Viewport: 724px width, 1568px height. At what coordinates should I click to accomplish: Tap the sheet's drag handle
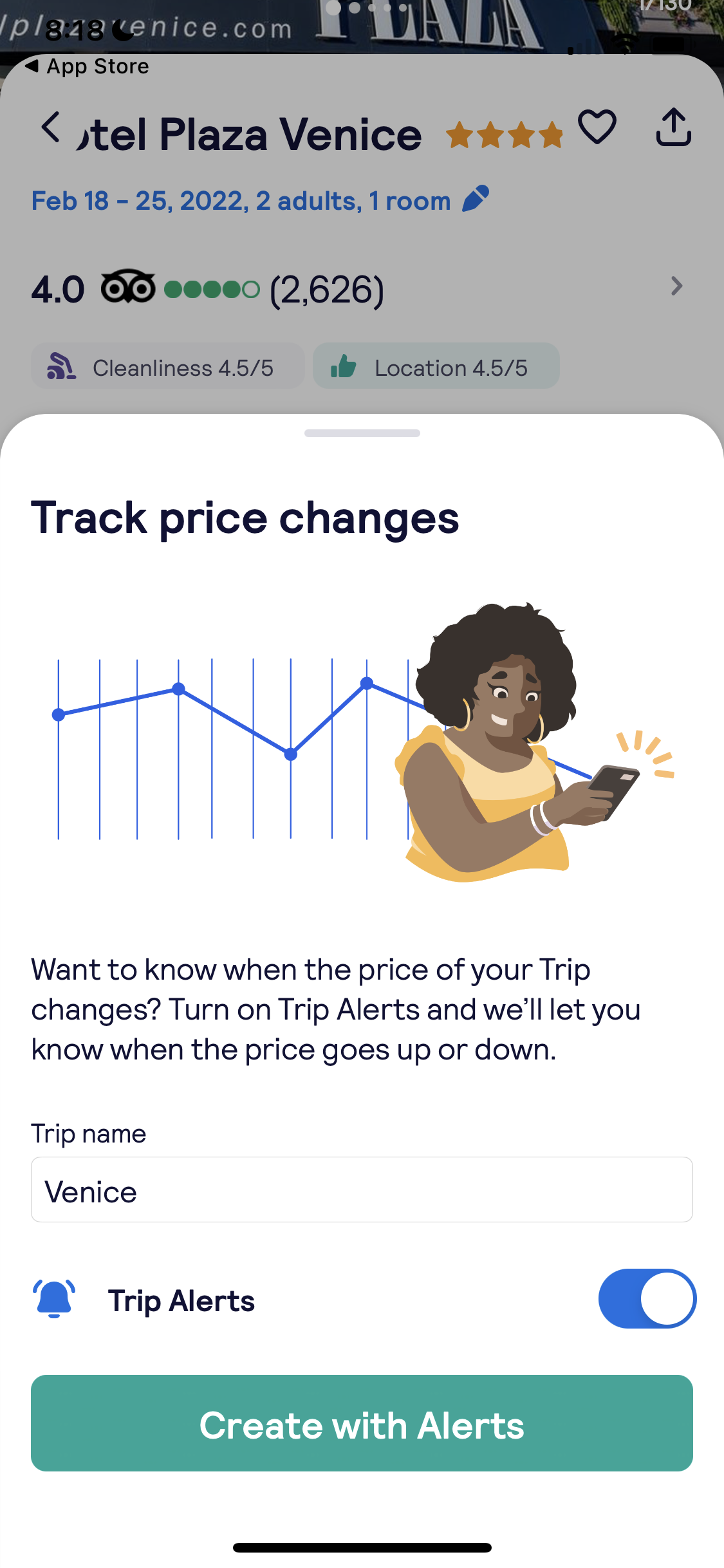pyautogui.click(x=362, y=433)
